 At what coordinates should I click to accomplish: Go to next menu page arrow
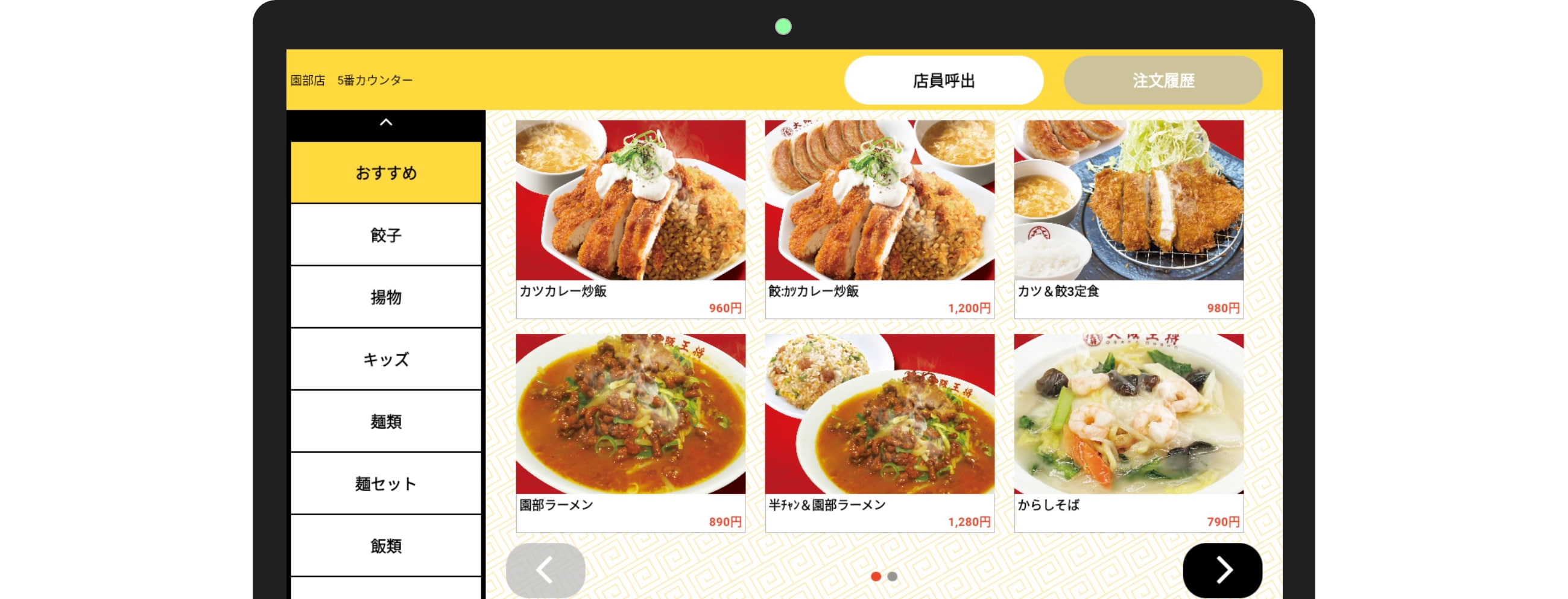1222,570
